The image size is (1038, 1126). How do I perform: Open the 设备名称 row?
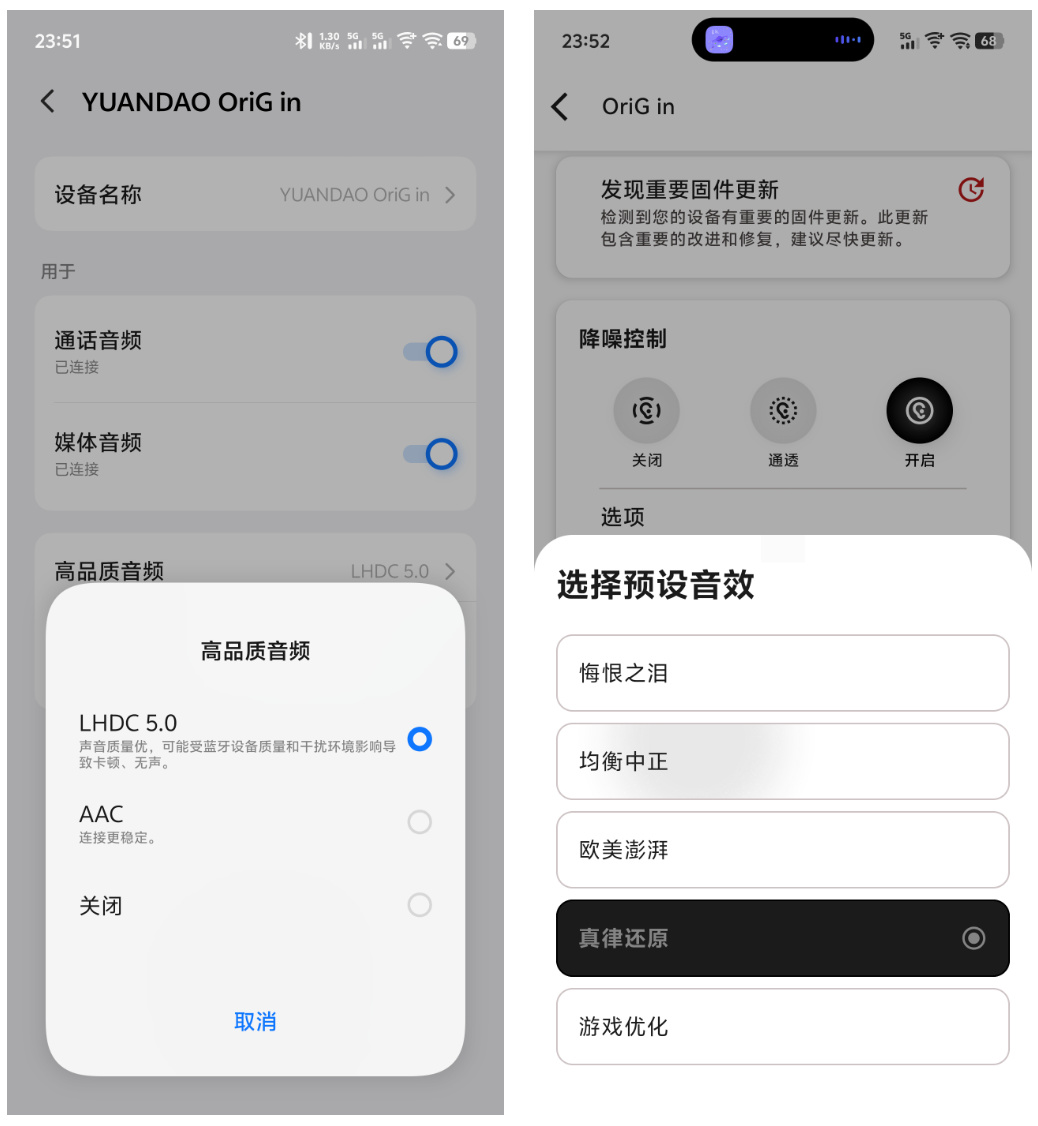(255, 195)
